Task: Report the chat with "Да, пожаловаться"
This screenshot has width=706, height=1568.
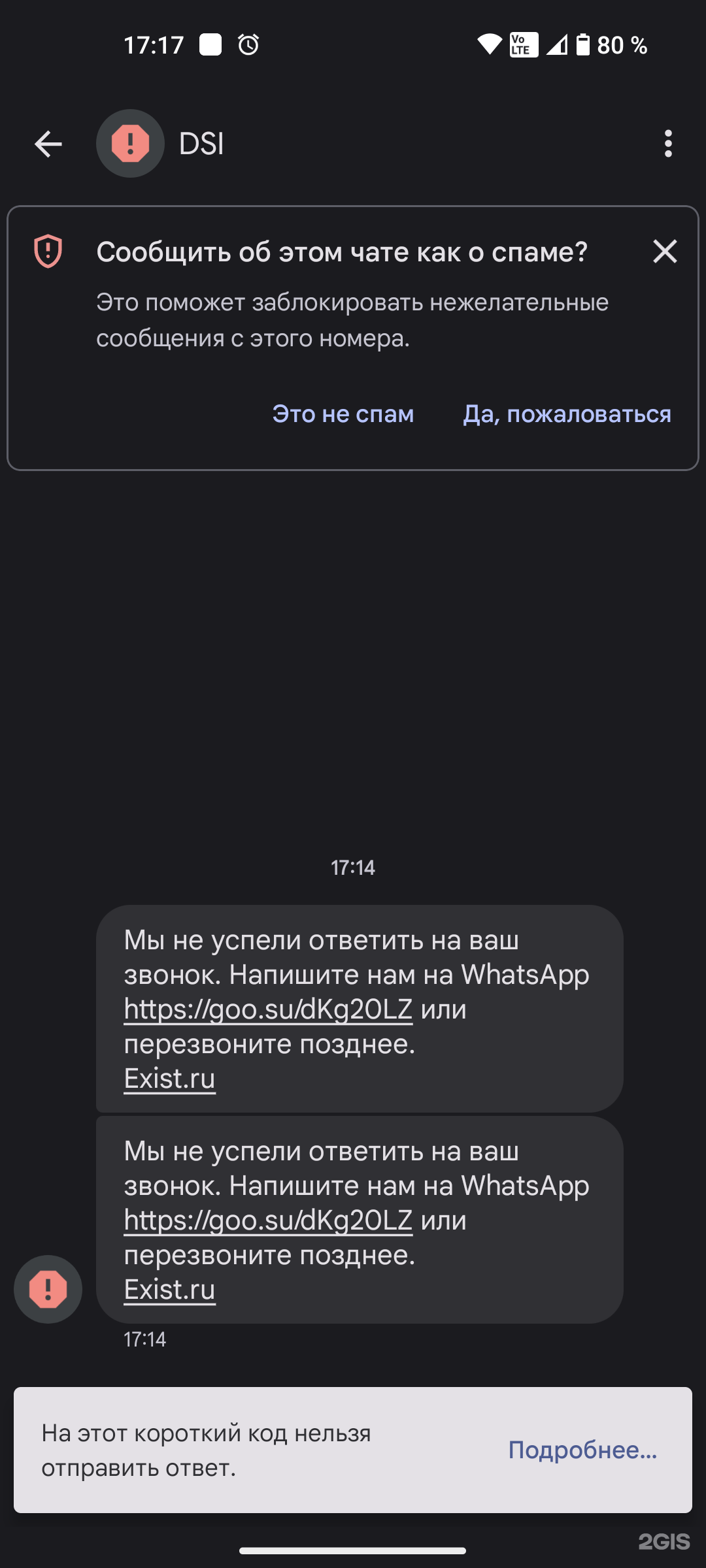Action: coord(567,414)
